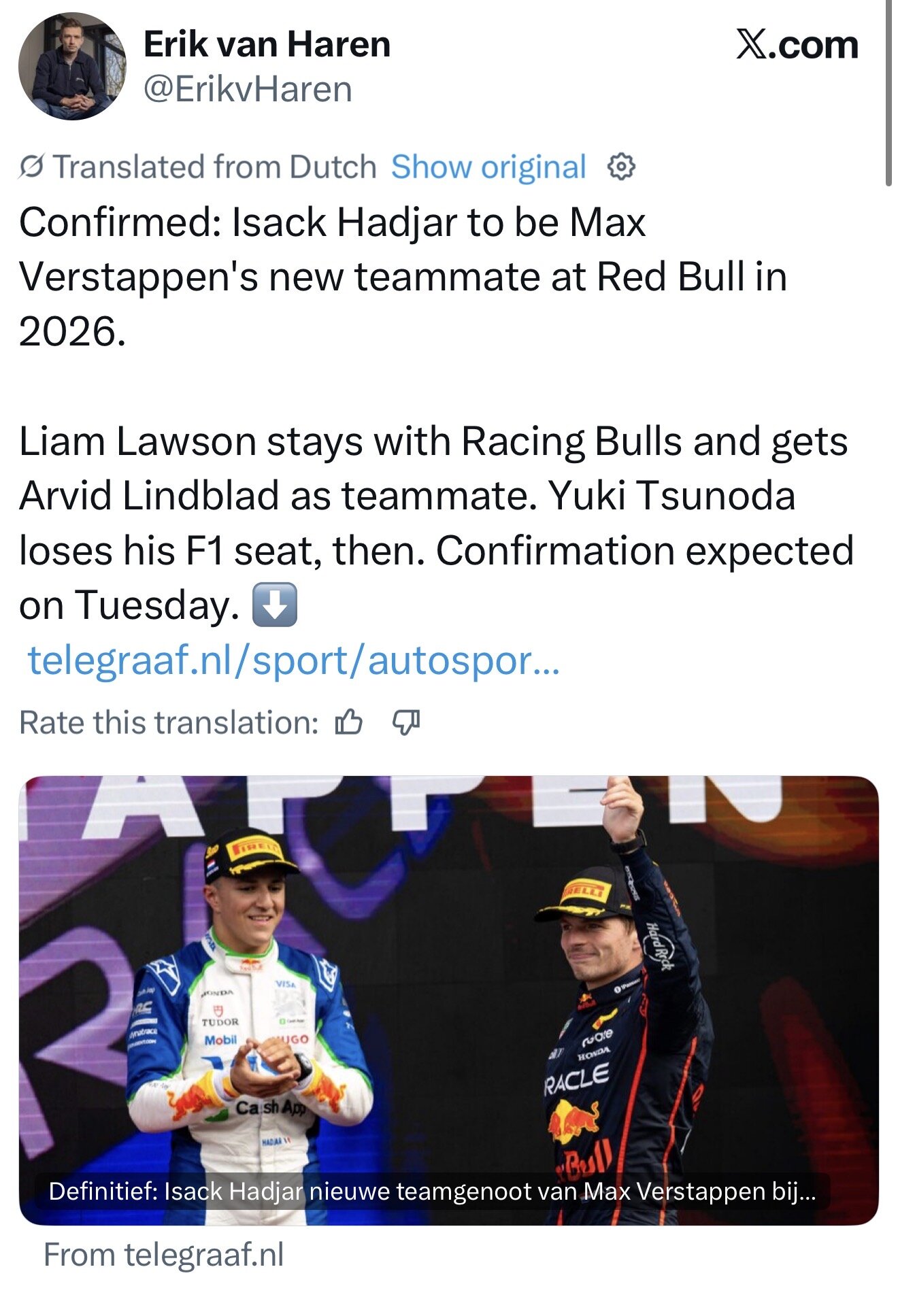Open the Telegraaf article preview card
Viewport: 898px width, 1316px height.
tap(448, 1000)
